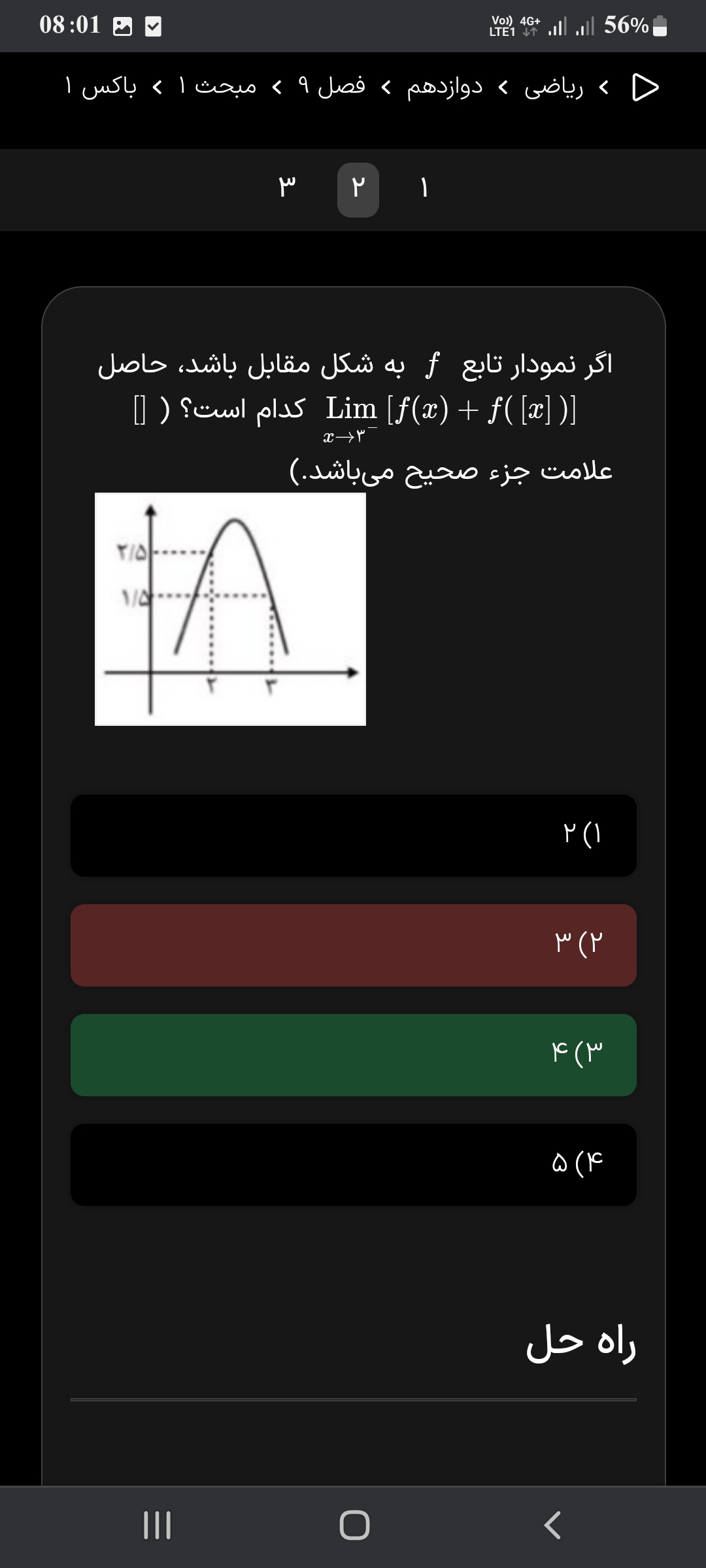Tap the play triangle icon in breadcrumb
Viewport: 706px width, 1568px height.
[x=645, y=88]
